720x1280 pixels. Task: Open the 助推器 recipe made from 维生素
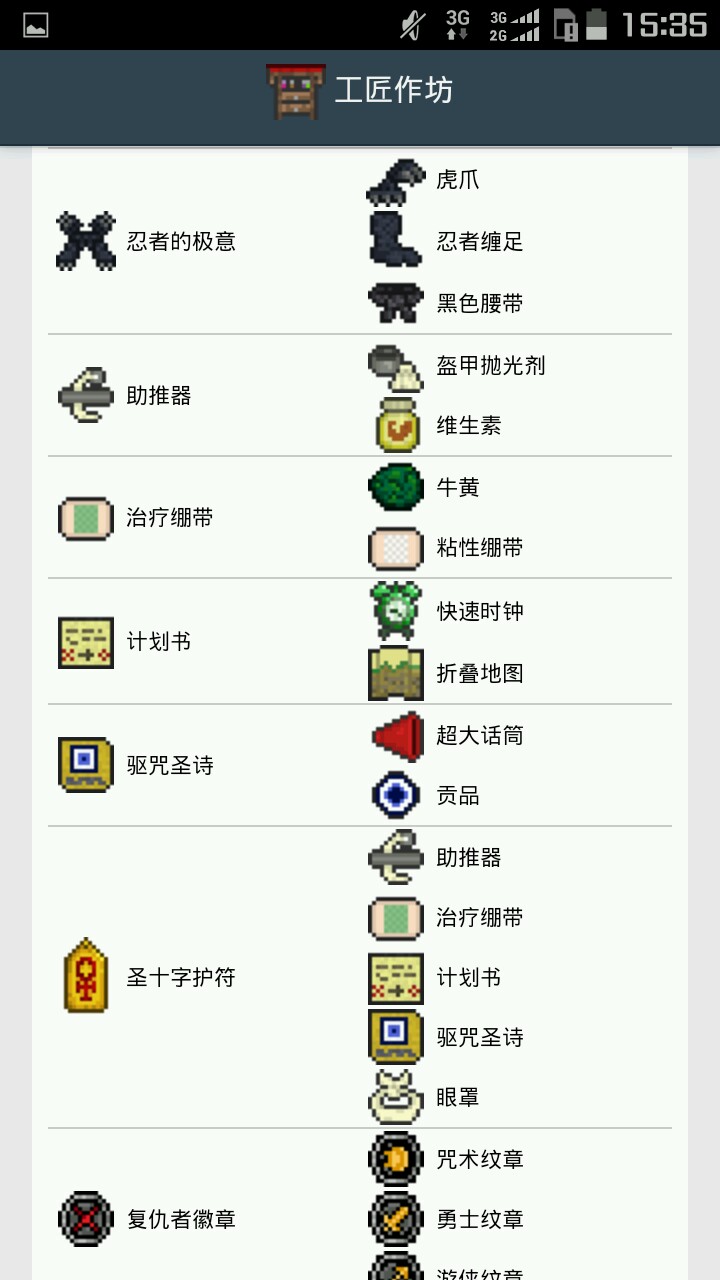158,396
